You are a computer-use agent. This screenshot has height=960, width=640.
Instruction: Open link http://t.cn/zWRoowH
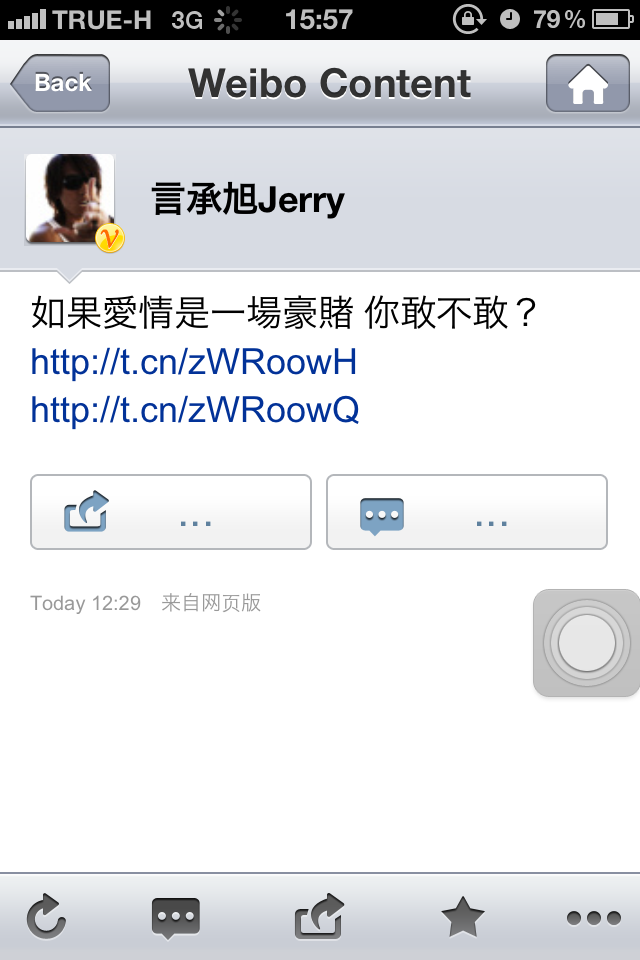(194, 362)
